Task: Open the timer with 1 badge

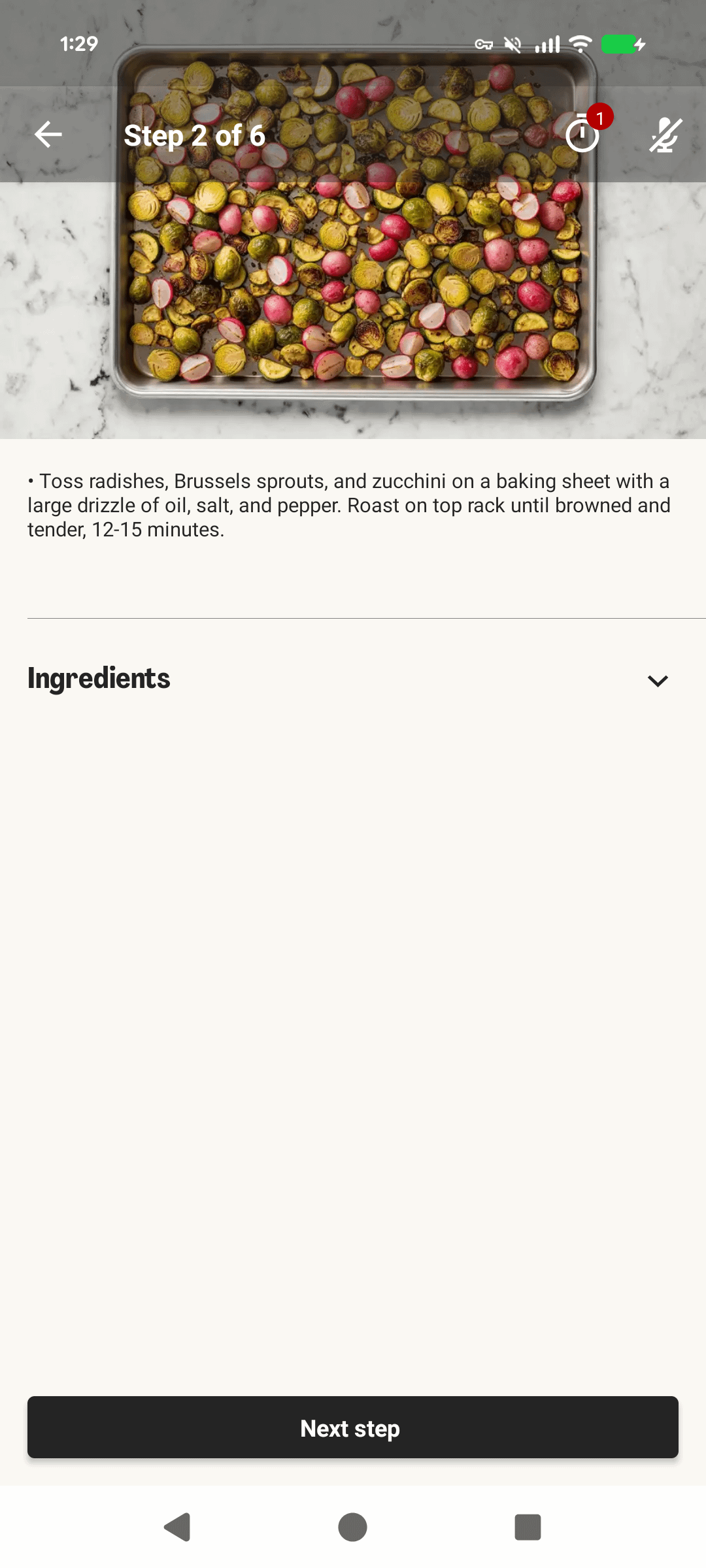Action: click(x=583, y=135)
